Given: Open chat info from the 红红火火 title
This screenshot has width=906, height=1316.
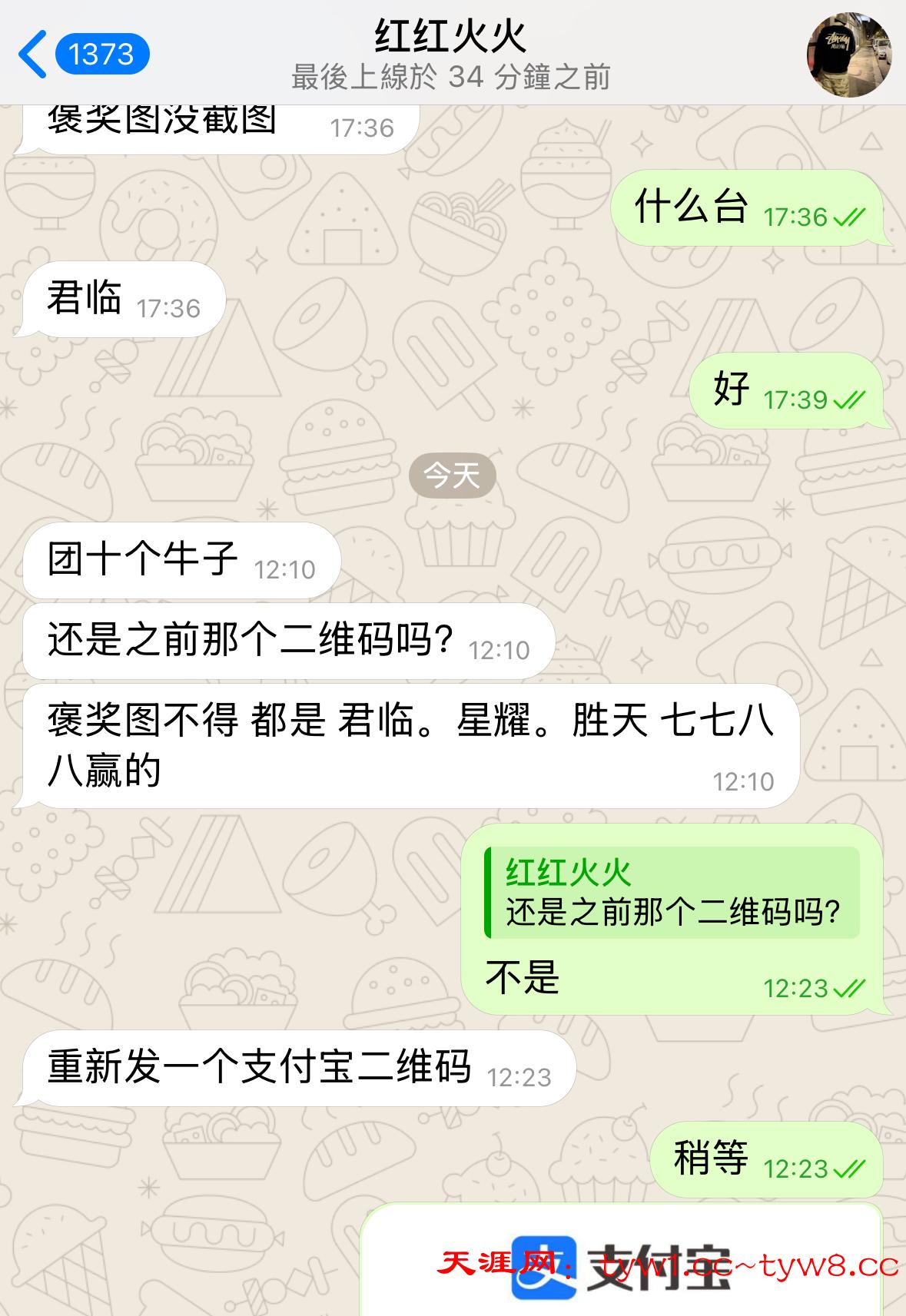Looking at the screenshot, I should 451,37.
